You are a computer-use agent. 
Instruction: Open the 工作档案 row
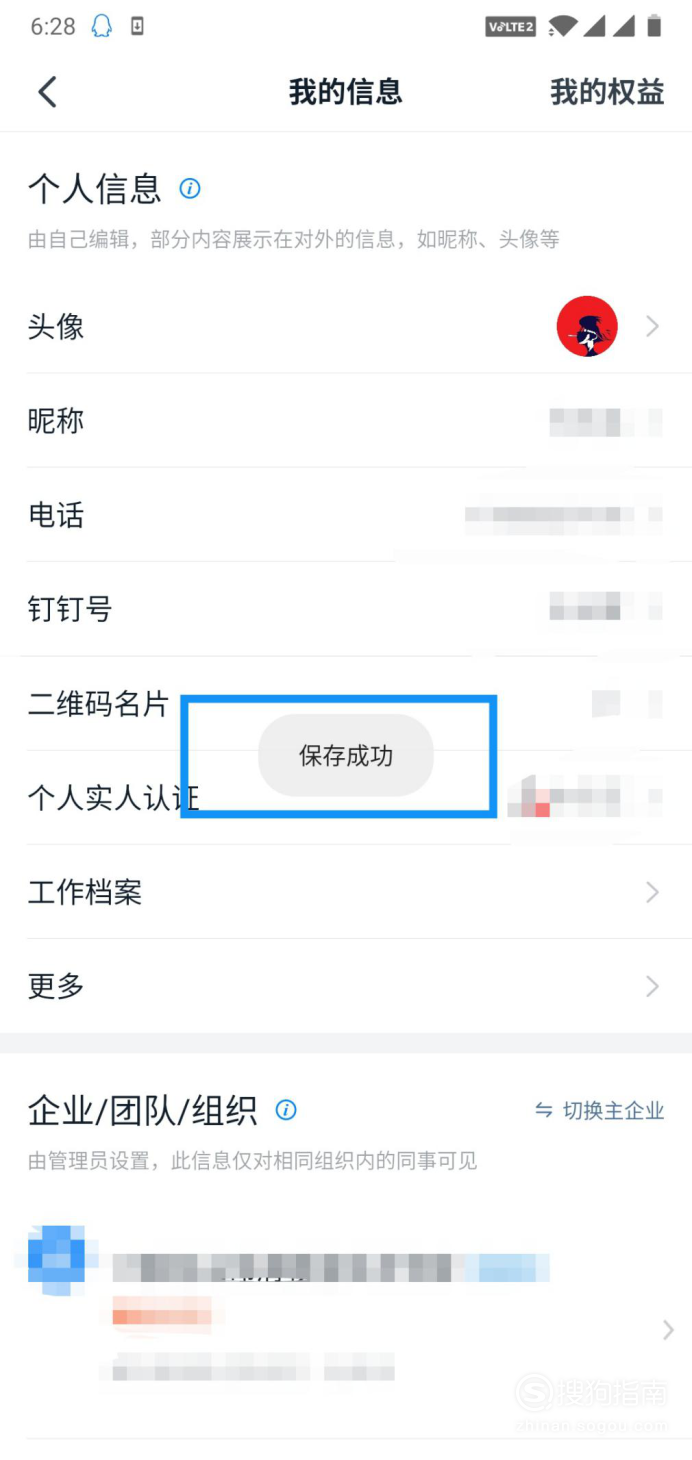pyautogui.click(x=346, y=892)
